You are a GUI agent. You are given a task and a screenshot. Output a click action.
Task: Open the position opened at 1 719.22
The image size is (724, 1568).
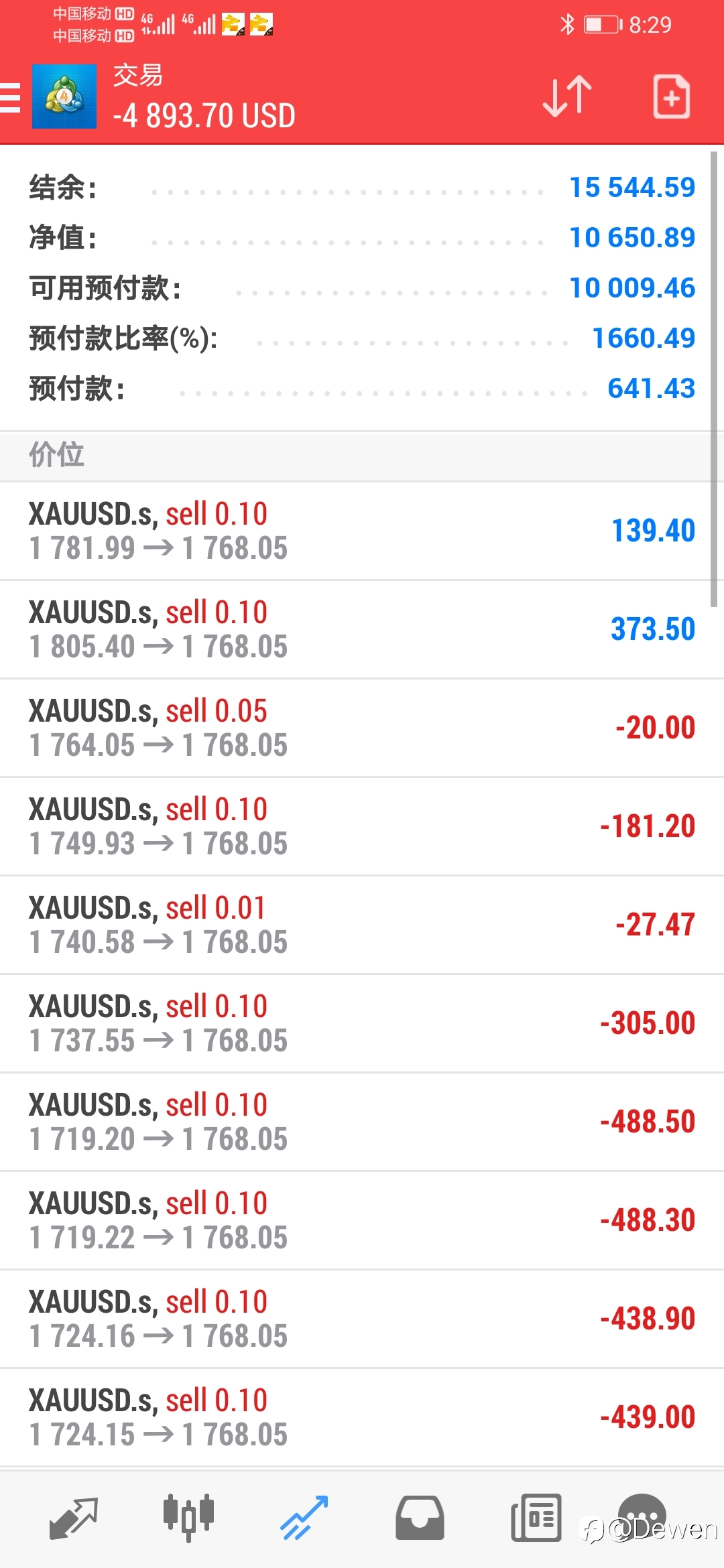pyautogui.click(x=362, y=1220)
